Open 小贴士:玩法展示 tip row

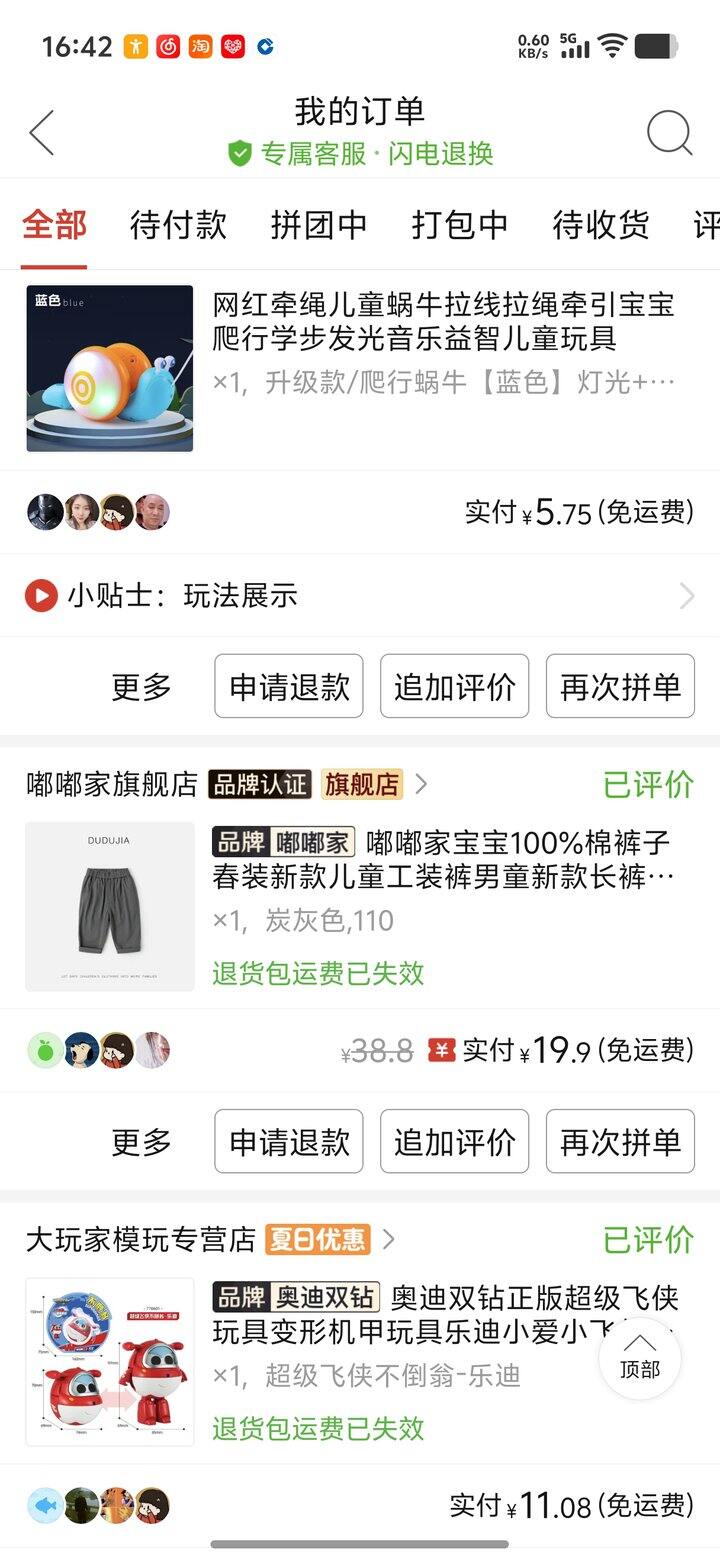[360, 596]
